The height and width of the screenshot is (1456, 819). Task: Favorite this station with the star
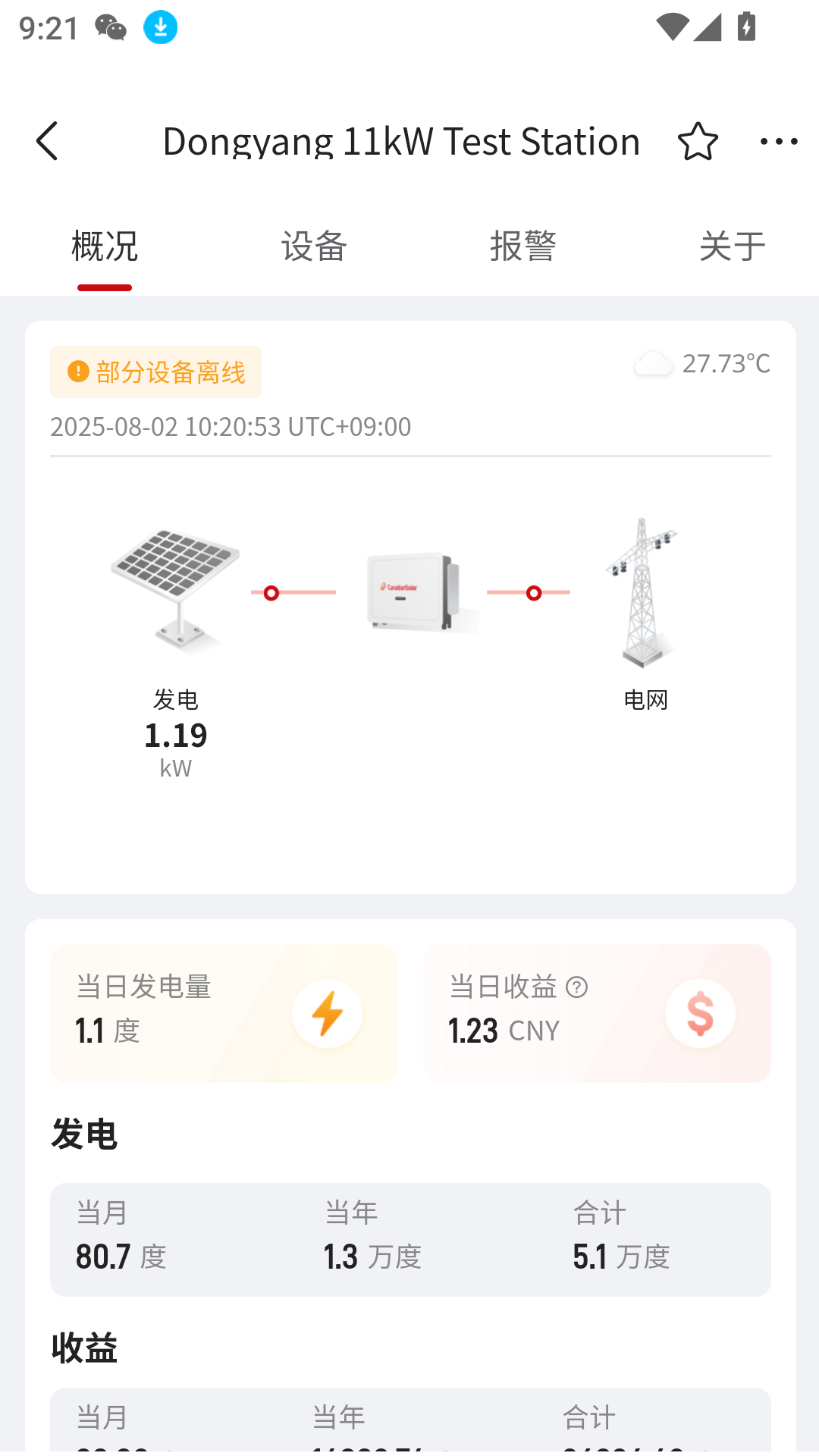[698, 141]
